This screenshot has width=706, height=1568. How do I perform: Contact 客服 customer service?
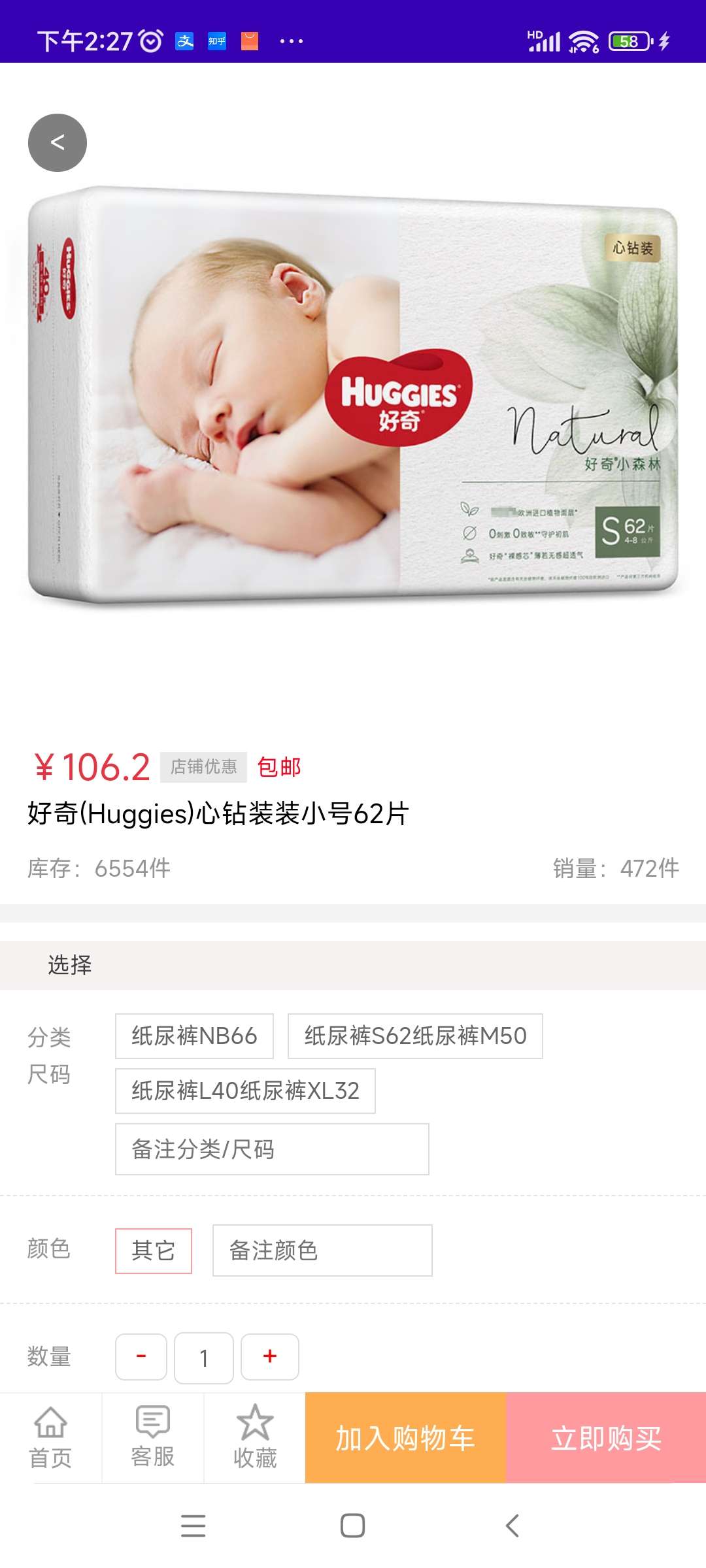153,1438
